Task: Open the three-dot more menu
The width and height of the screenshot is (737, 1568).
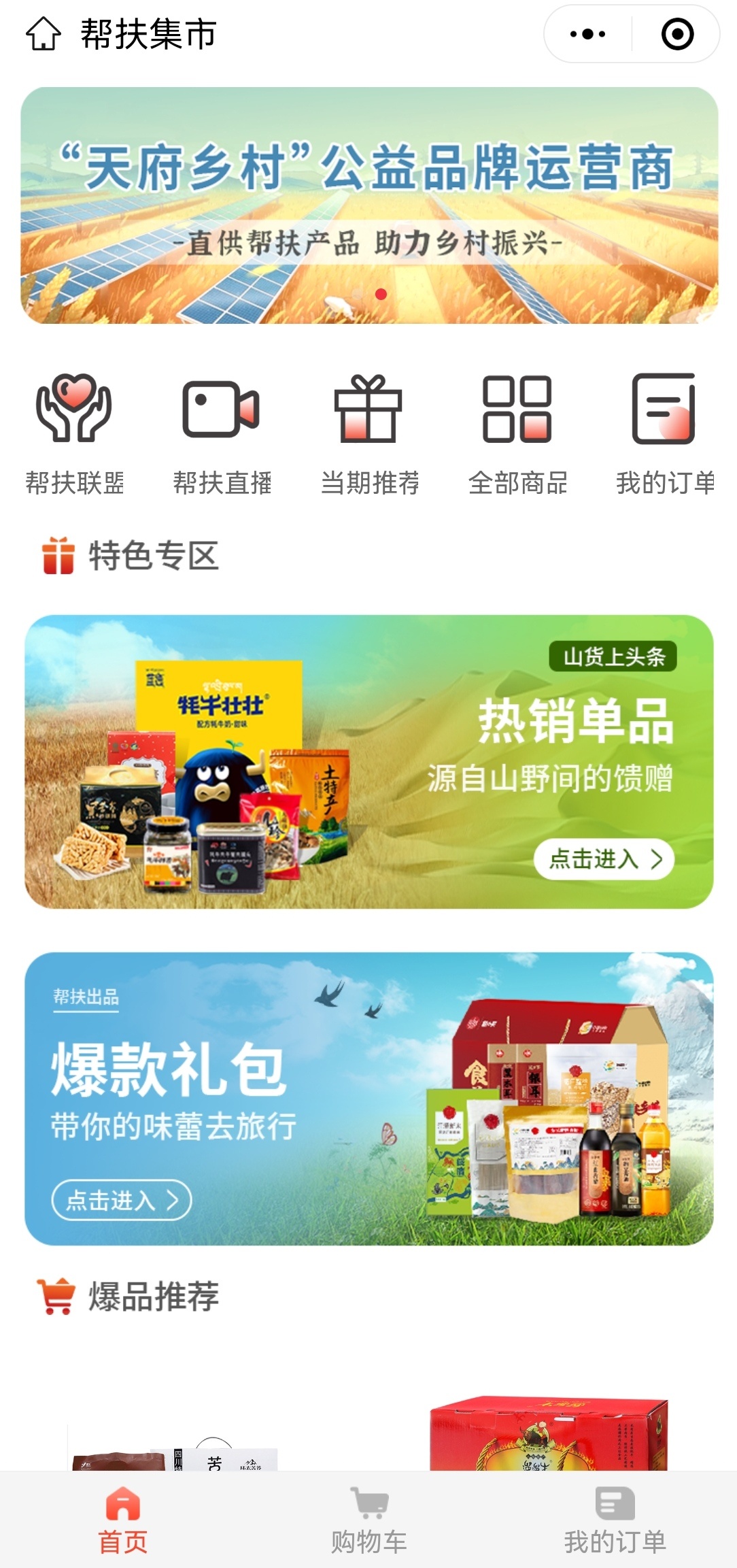Action: coord(588,34)
